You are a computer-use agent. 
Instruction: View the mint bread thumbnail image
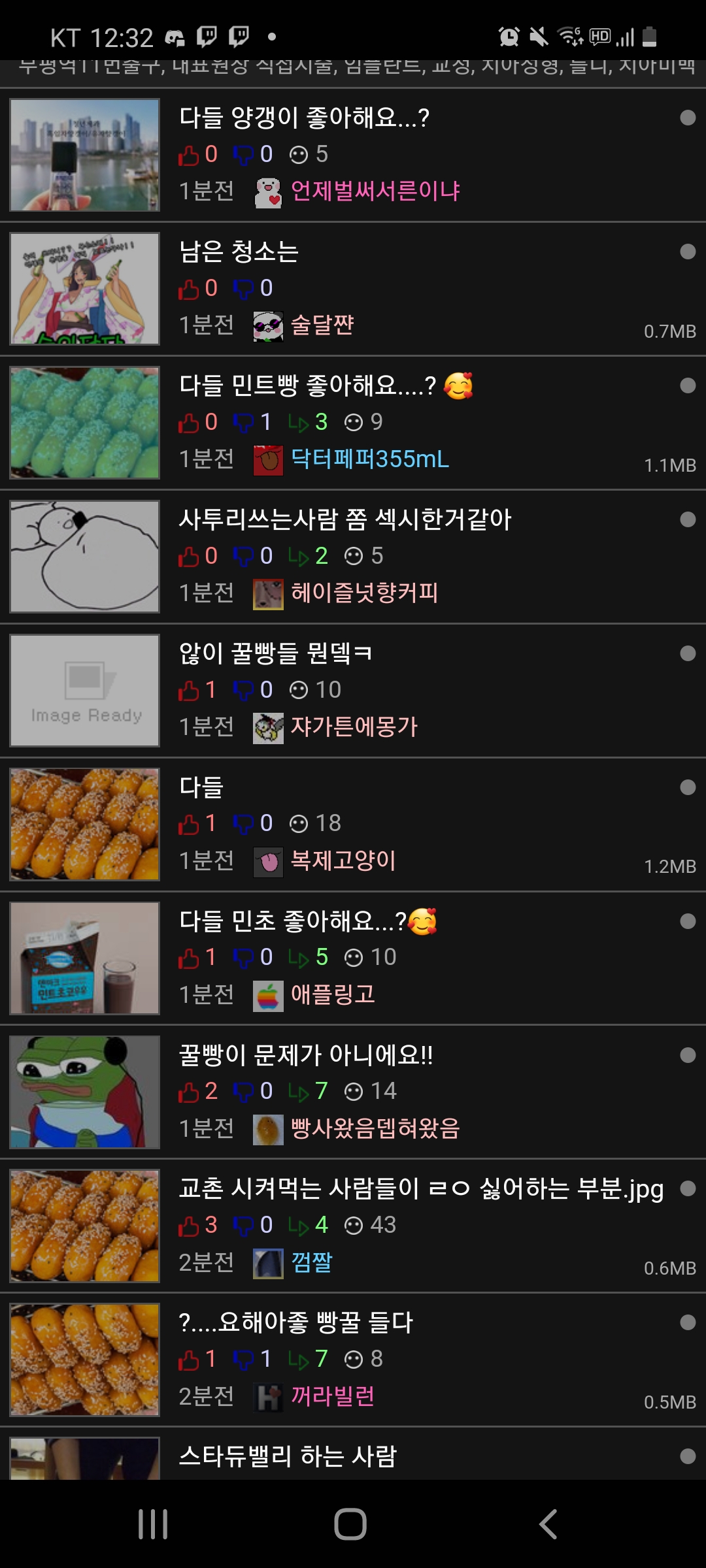[85, 423]
